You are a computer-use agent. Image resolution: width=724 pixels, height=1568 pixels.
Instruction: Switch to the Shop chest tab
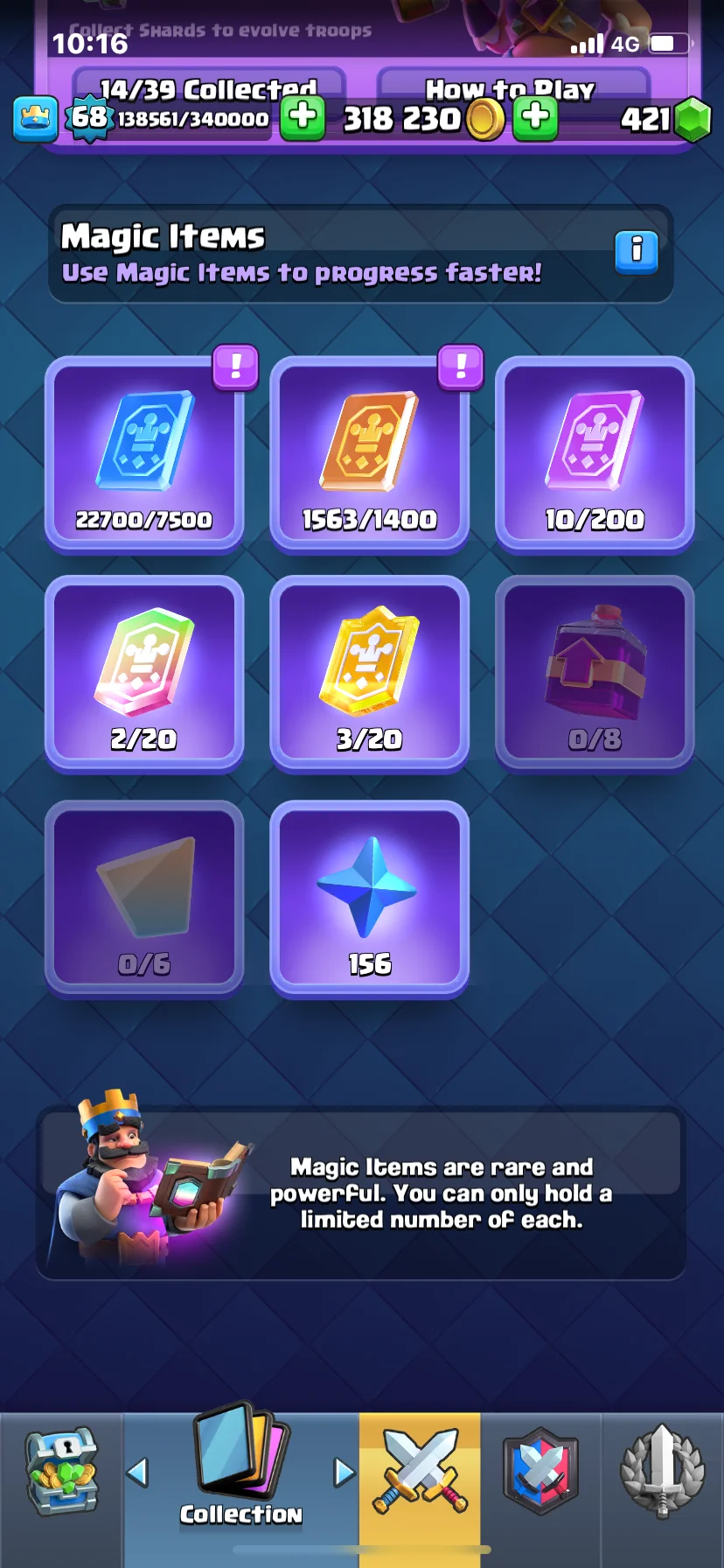pos(60,1474)
